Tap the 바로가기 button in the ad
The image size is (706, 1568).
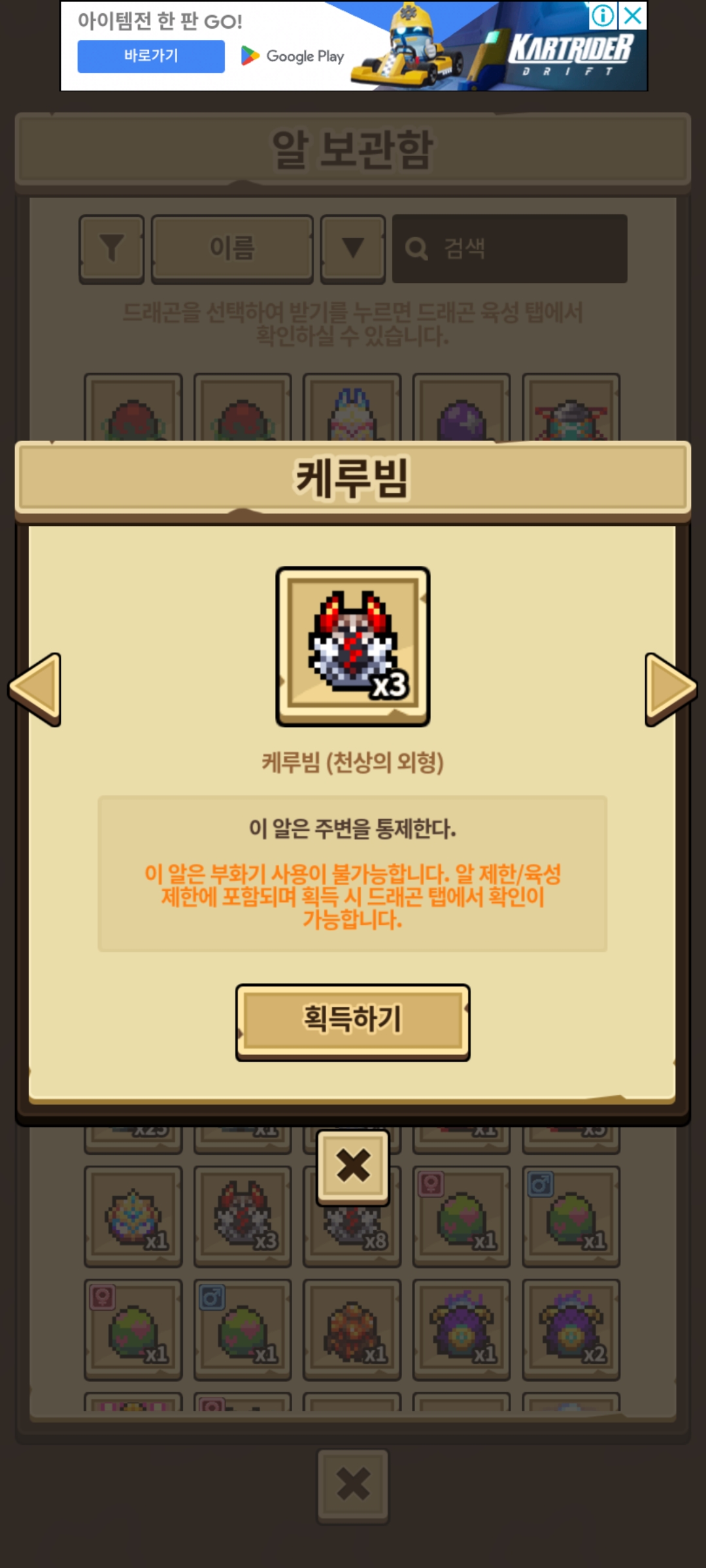[x=151, y=56]
